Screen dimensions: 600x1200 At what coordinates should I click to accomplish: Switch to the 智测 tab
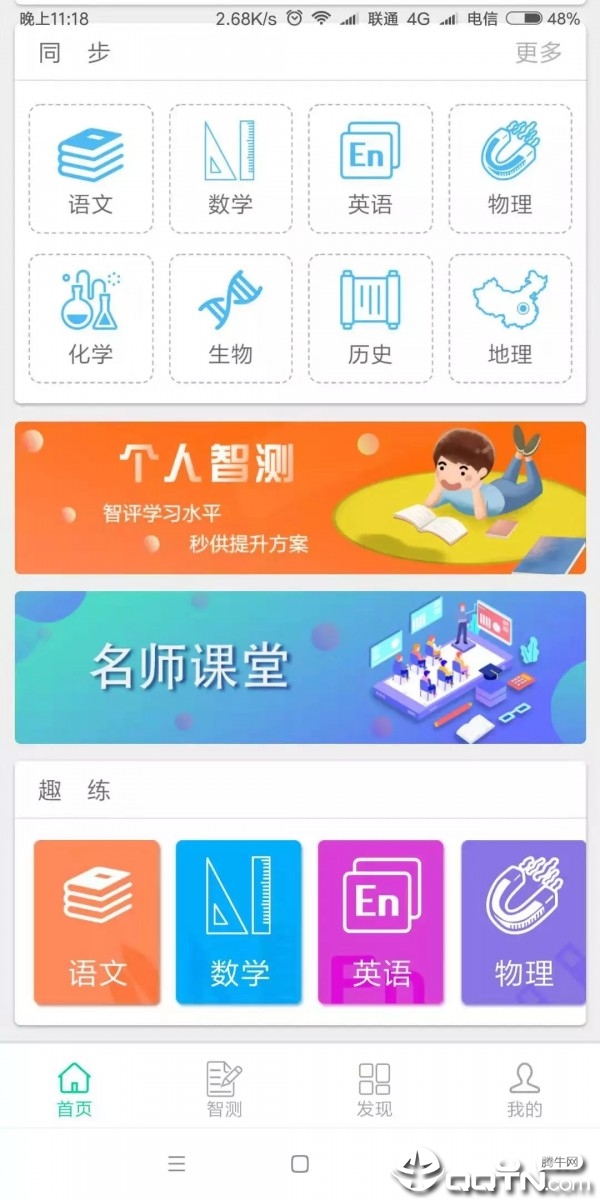click(x=224, y=1090)
